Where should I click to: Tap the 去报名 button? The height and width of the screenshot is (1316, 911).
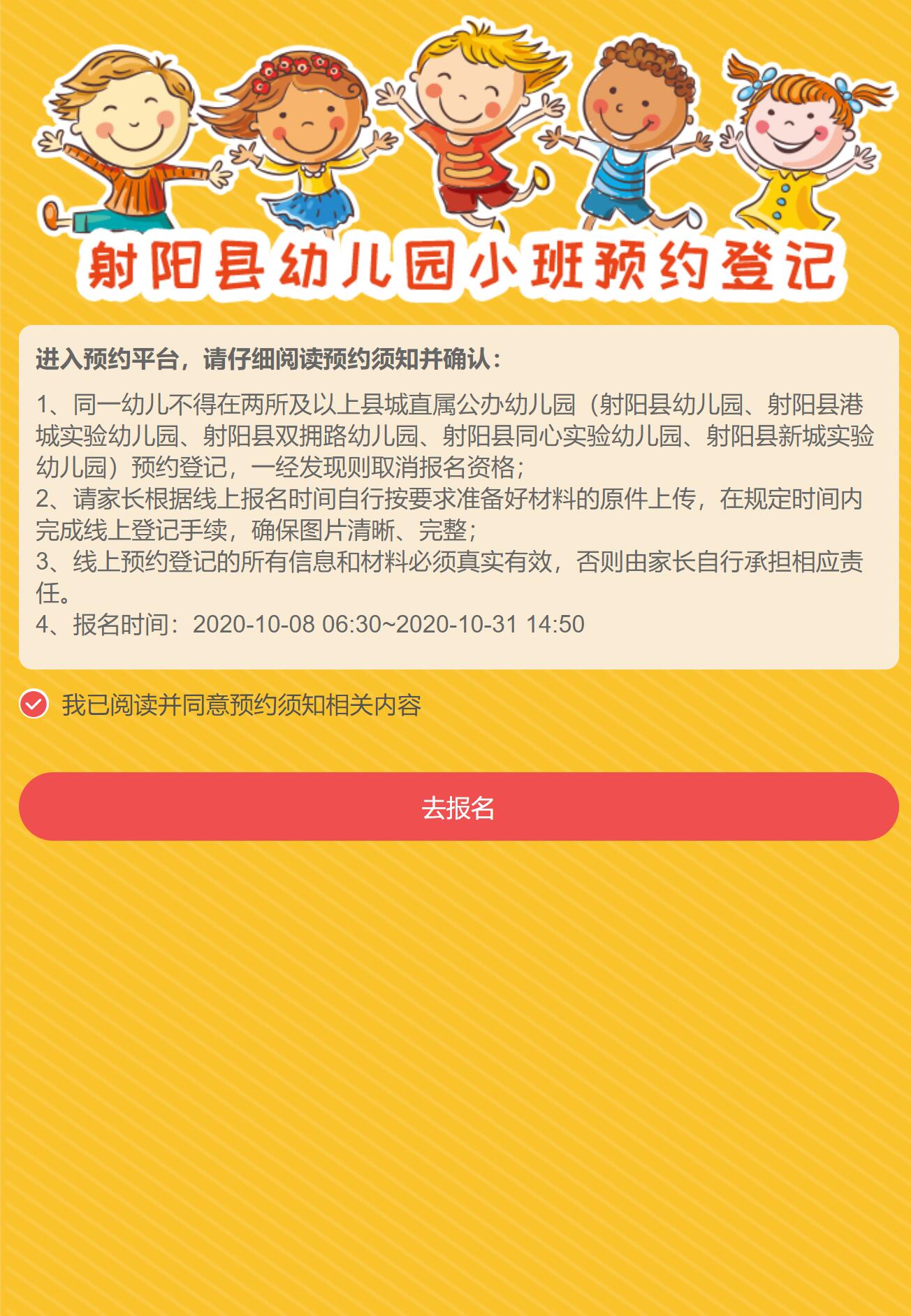[x=458, y=807]
